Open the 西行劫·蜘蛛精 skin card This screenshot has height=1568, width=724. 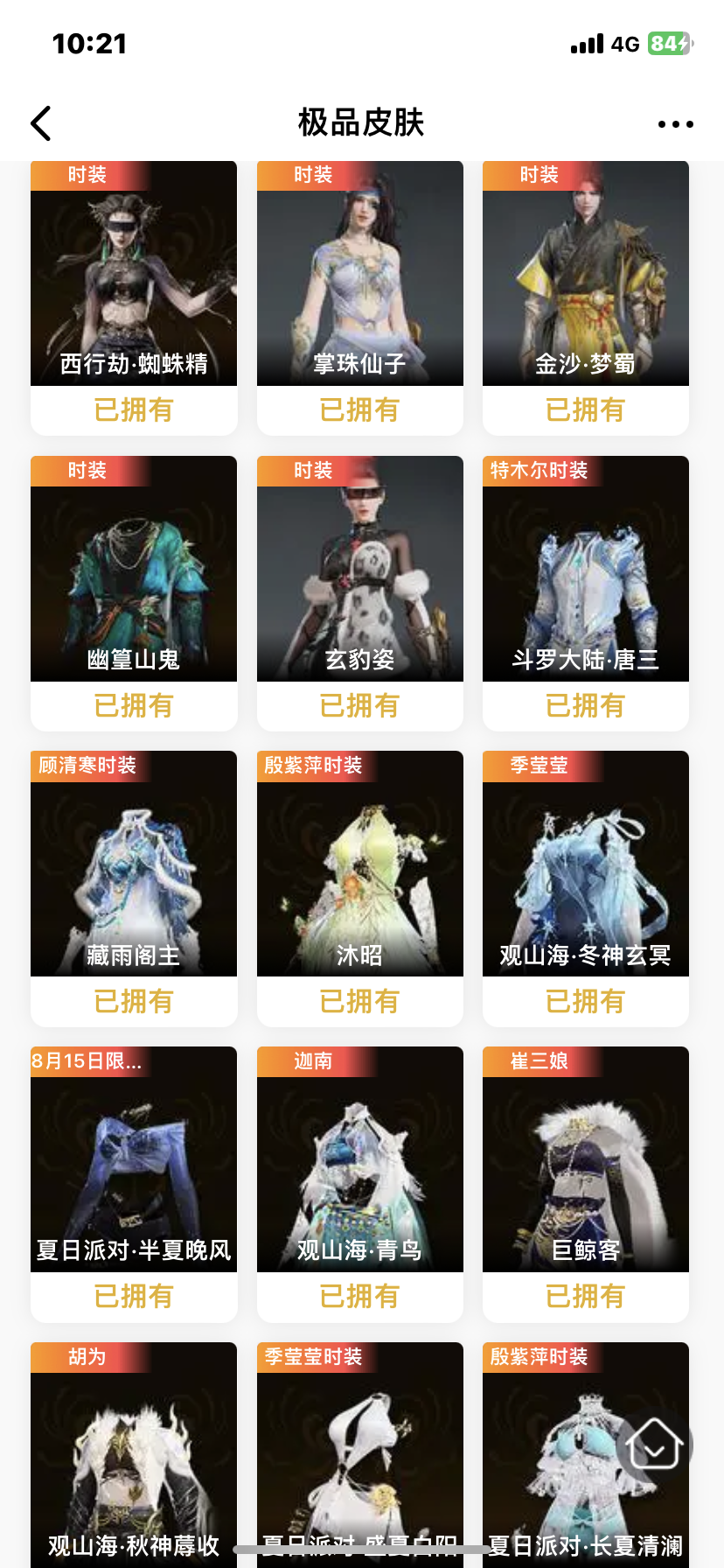coord(134,297)
